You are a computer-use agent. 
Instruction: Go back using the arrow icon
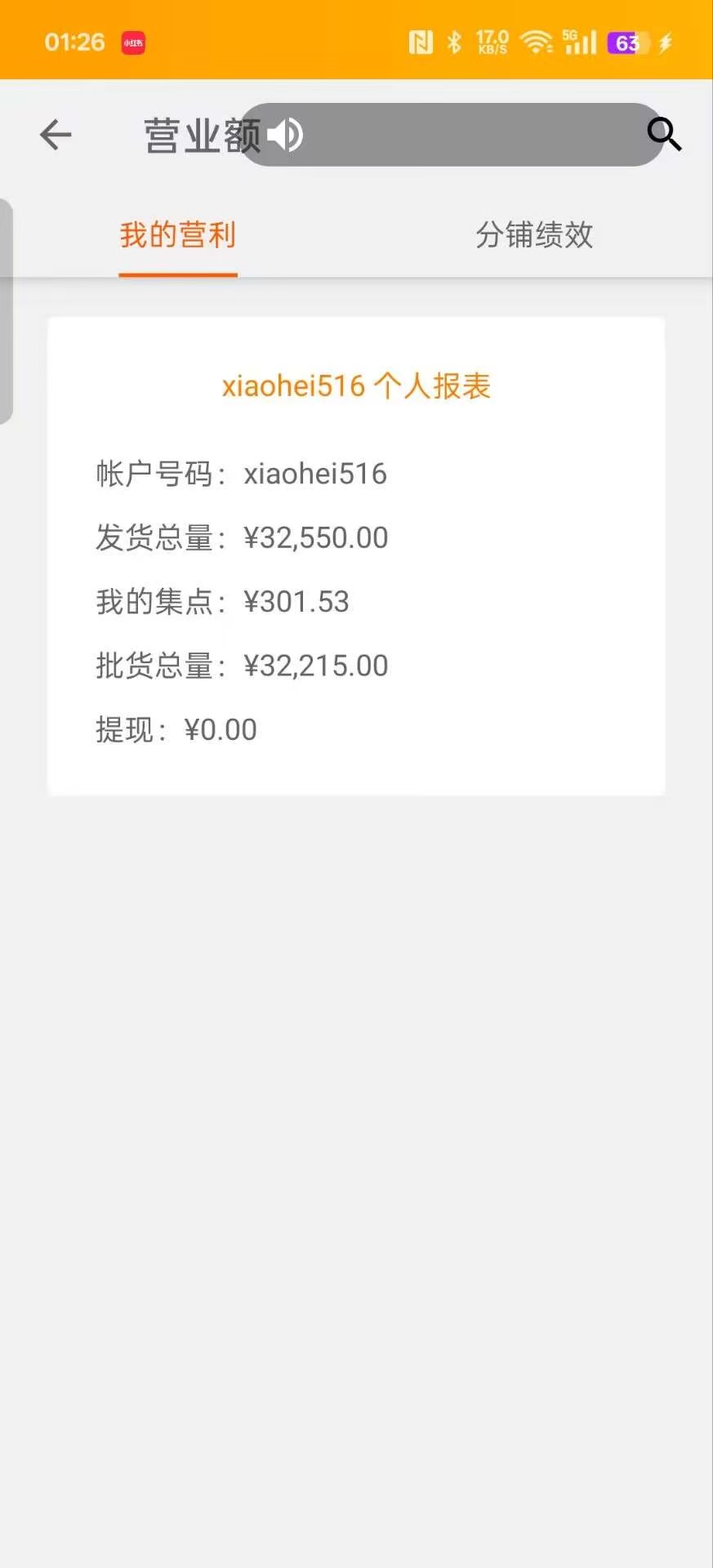click(56, 135)
